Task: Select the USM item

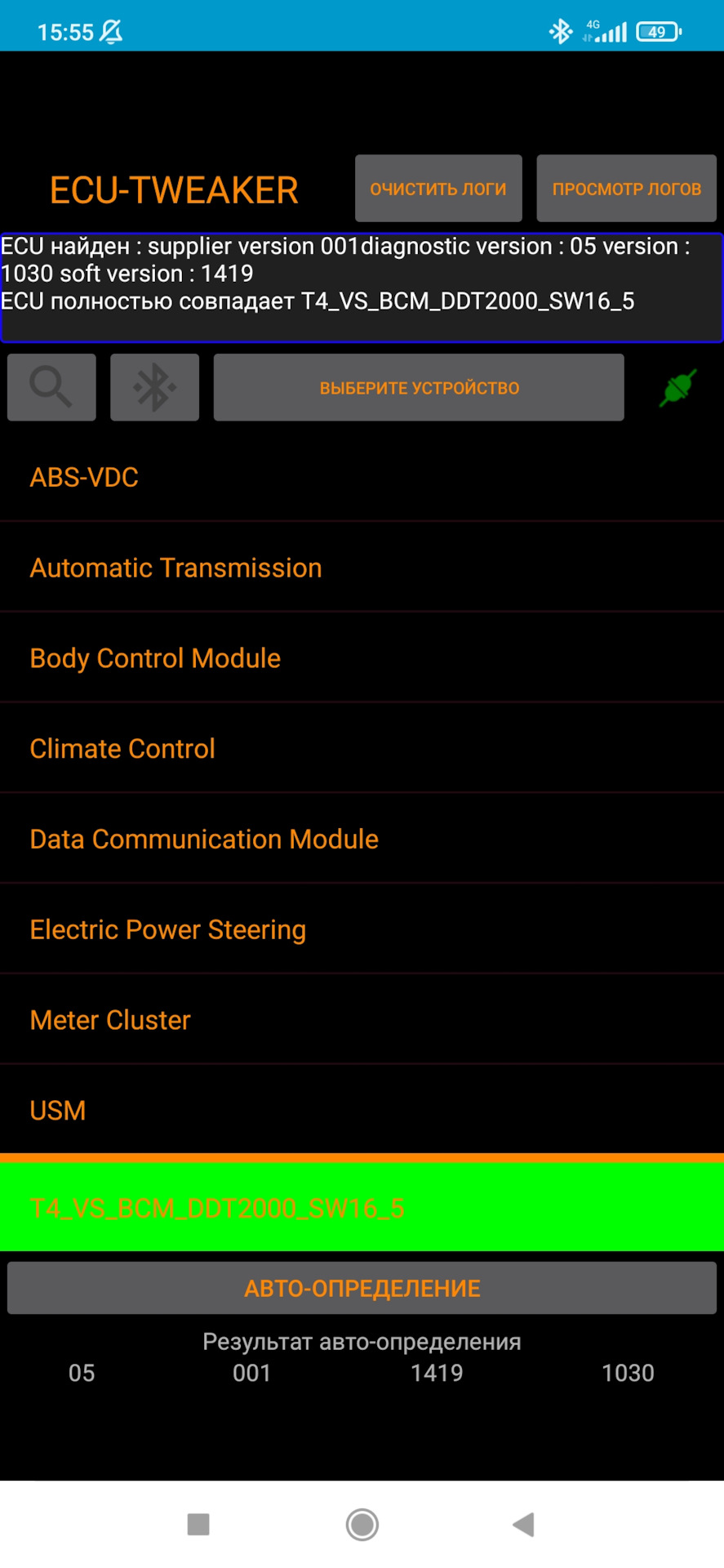Action: tap(58, 1111)
